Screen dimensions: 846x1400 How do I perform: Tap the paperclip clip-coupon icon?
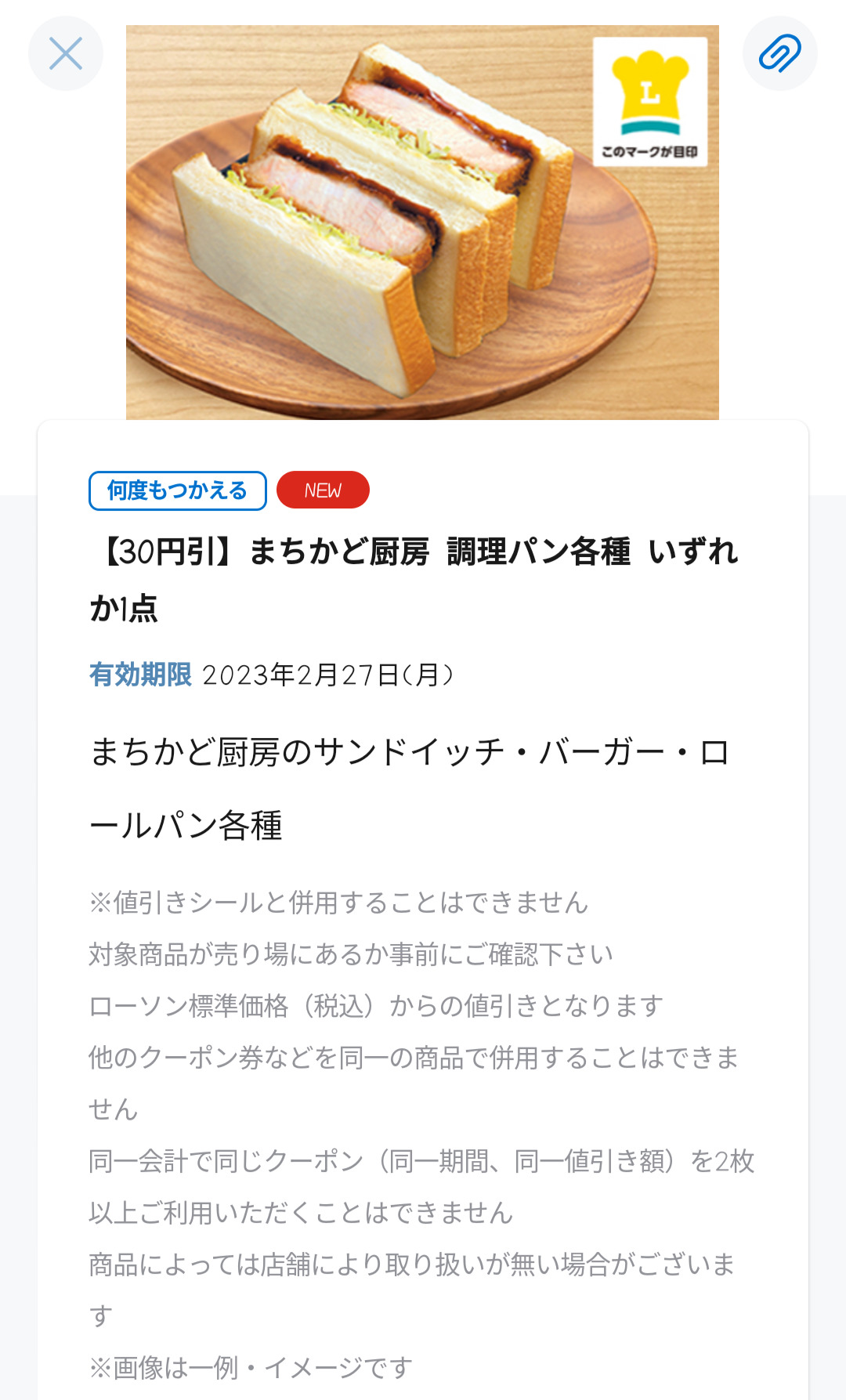pos(779,54)
